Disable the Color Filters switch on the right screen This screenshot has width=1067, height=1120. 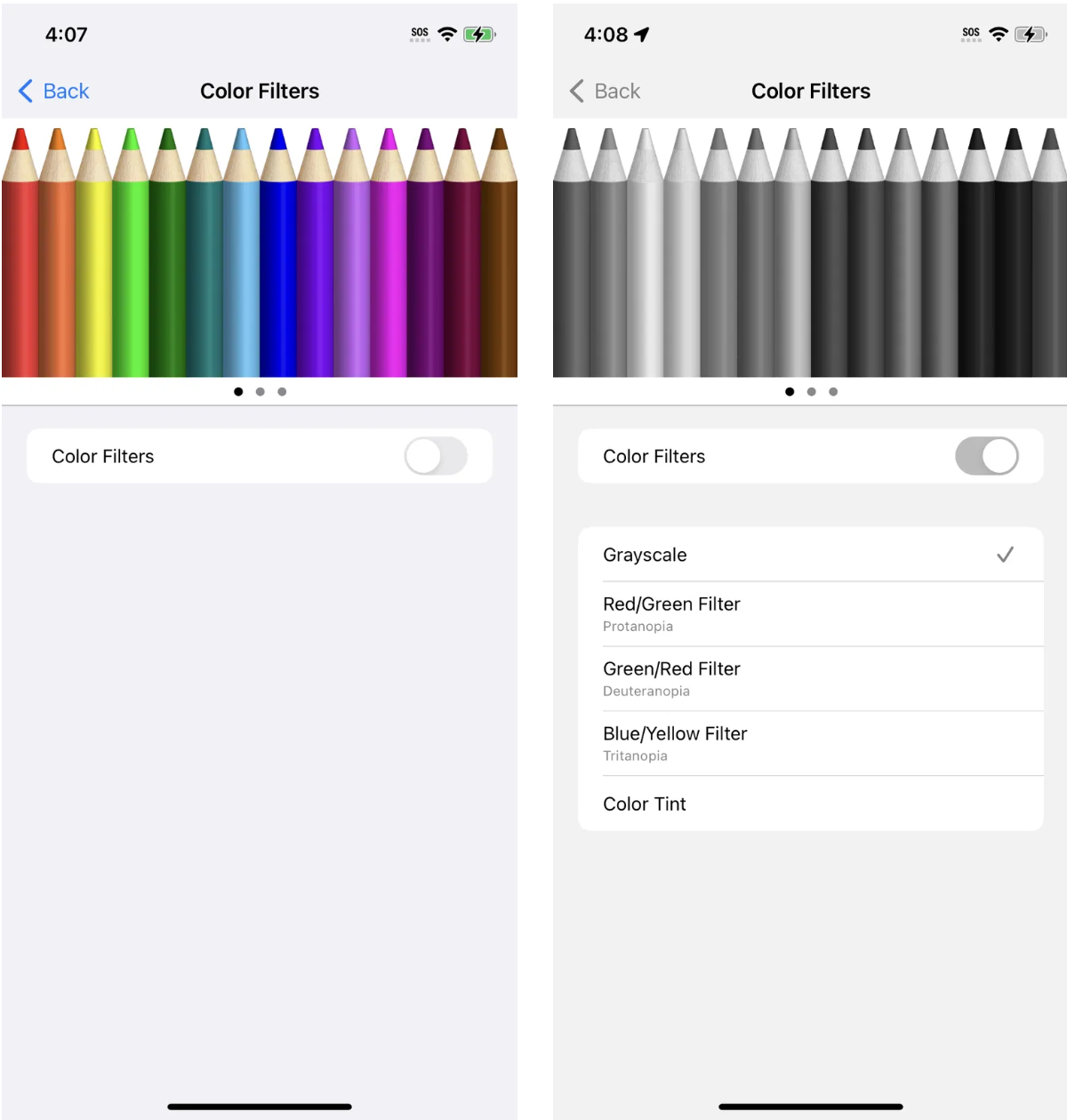(x=987, y=455)
